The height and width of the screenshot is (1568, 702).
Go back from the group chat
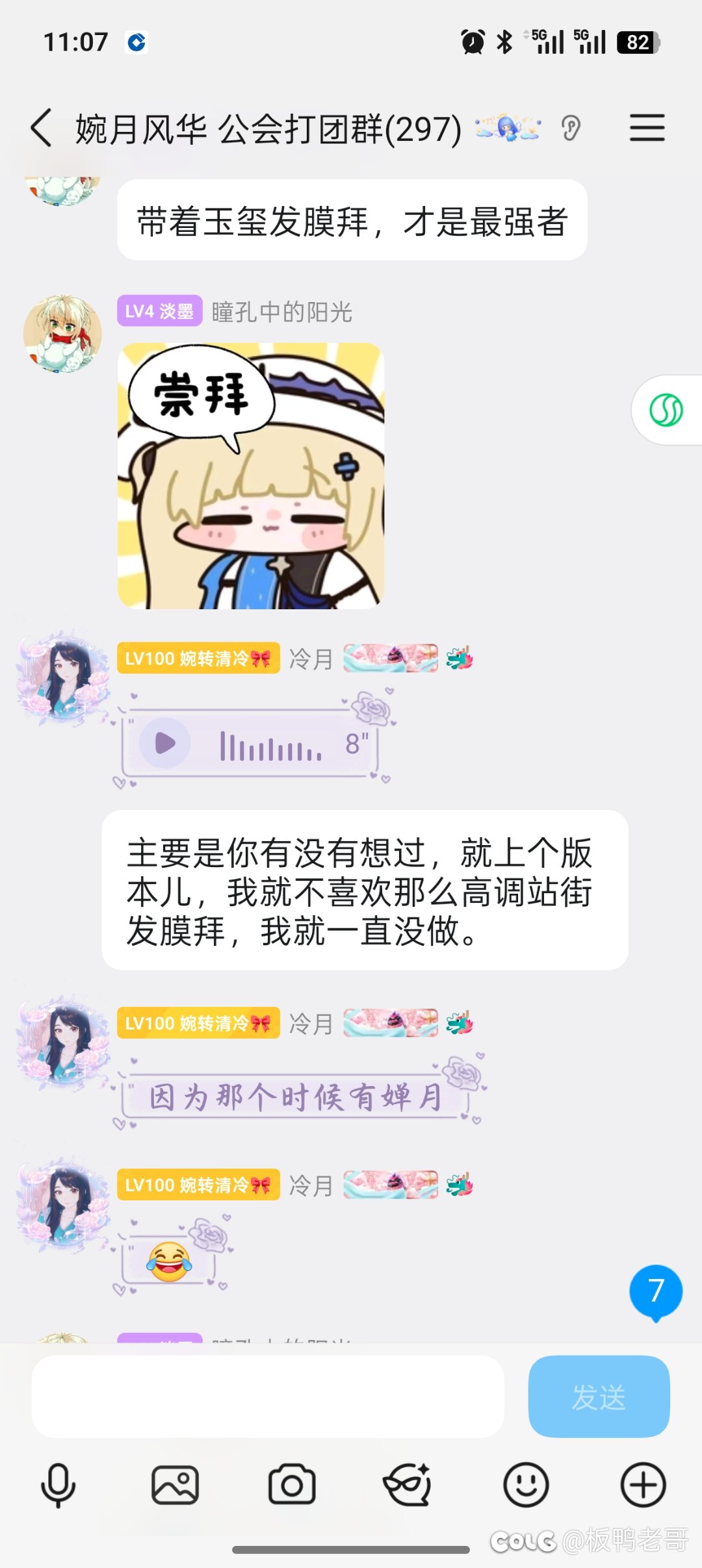click(x=42, y=128)
